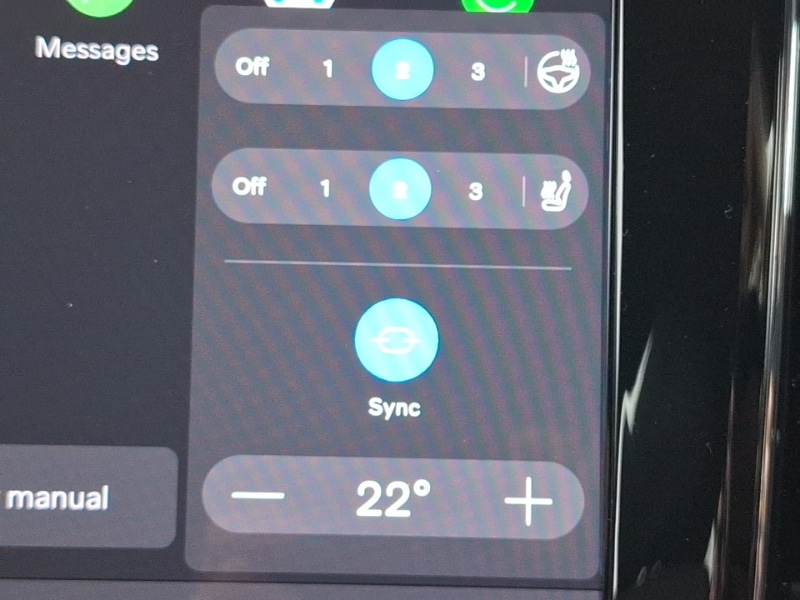The image size is (800, 600).
Task: Set seat heating to level 1
Action: click(325, 188)
